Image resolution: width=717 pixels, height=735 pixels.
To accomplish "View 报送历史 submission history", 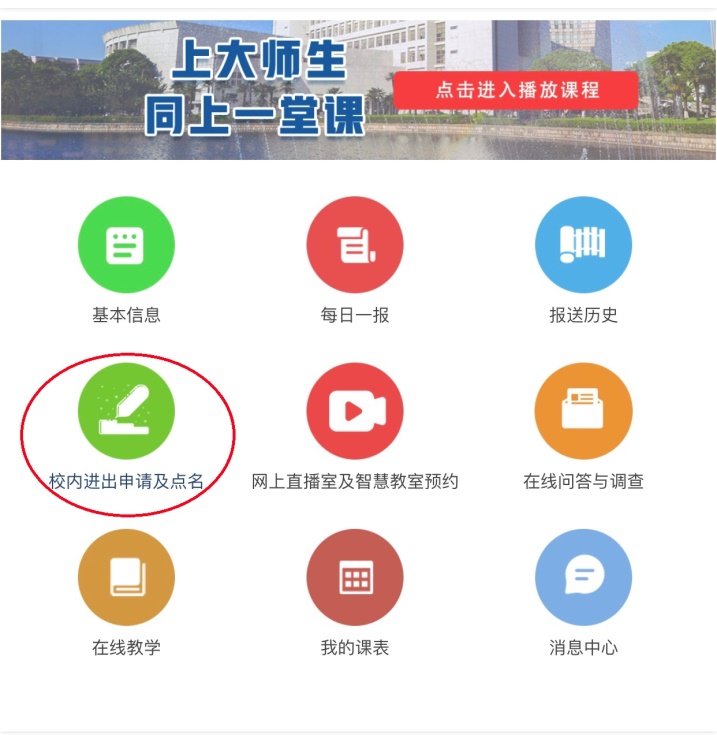I will pos(583,245).
